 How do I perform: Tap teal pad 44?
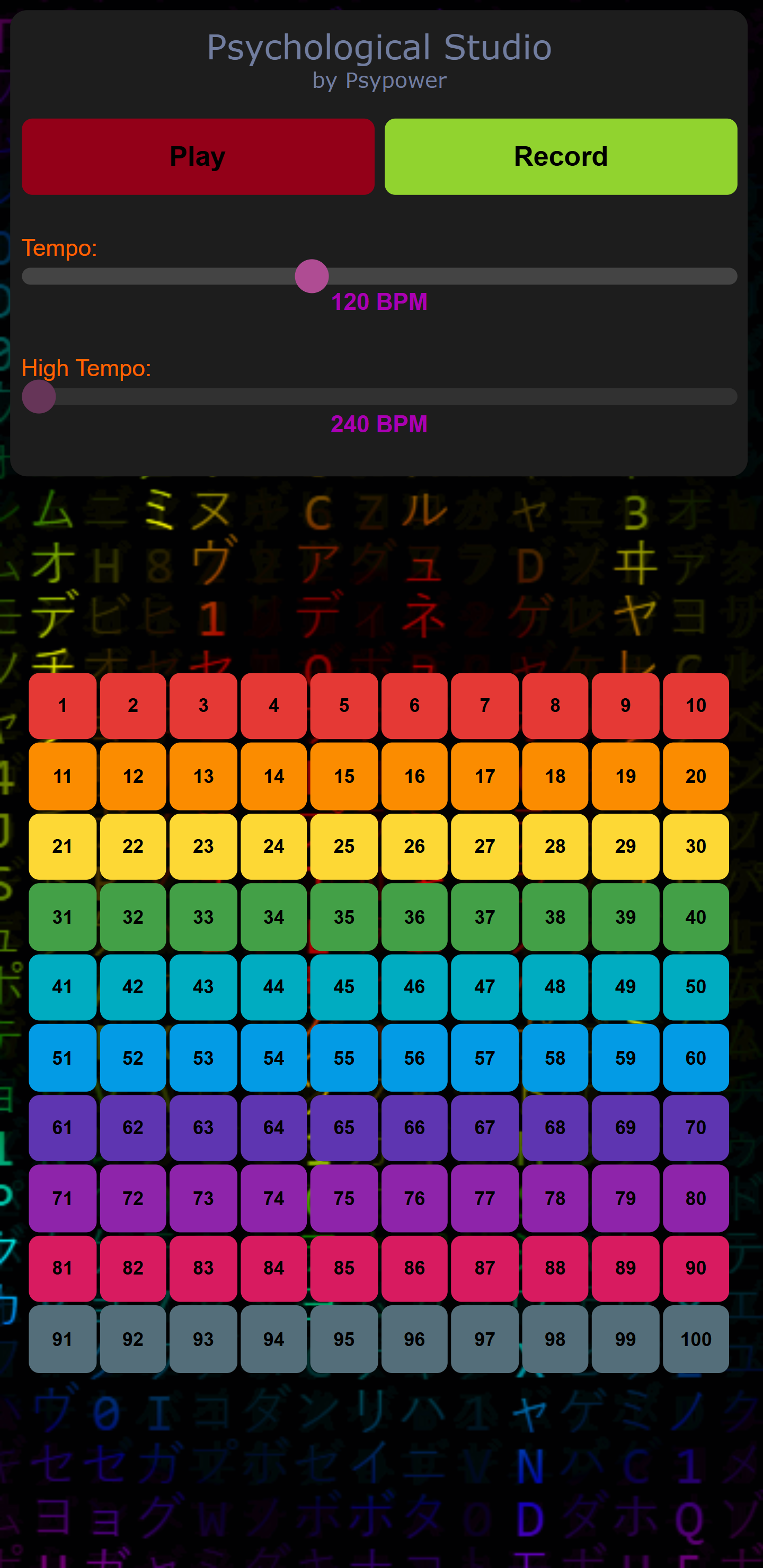point(273,987)
